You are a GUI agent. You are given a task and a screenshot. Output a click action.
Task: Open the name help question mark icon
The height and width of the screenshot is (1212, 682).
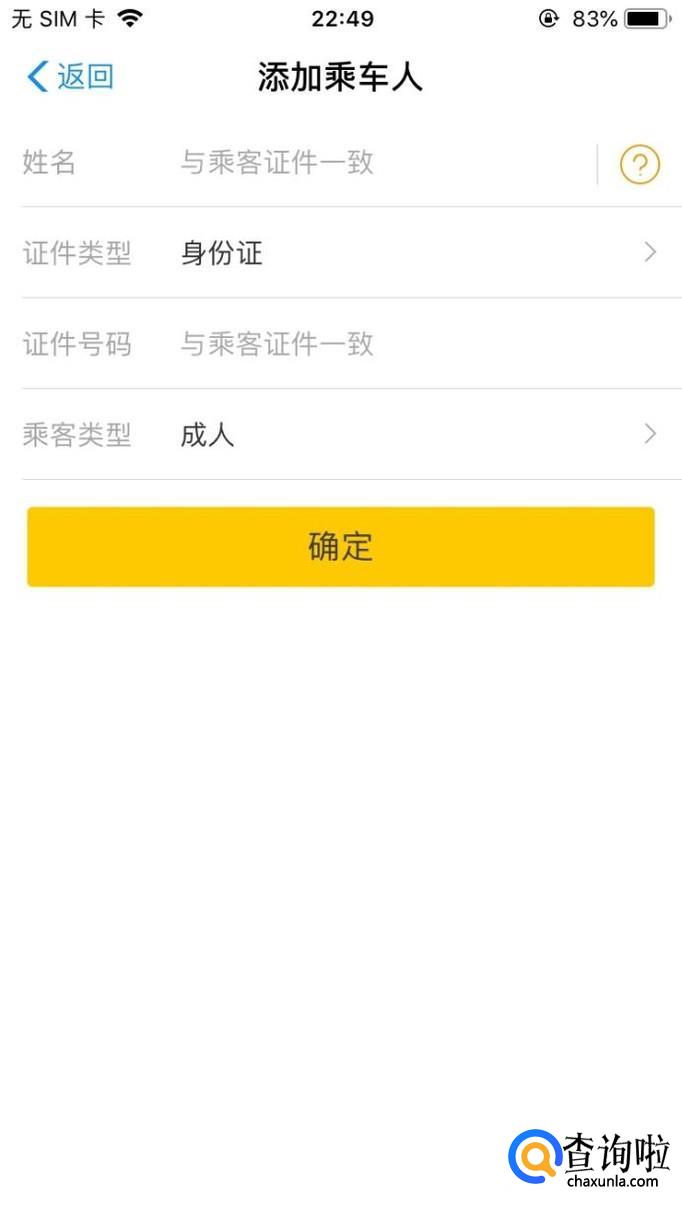tap(640, 164)
